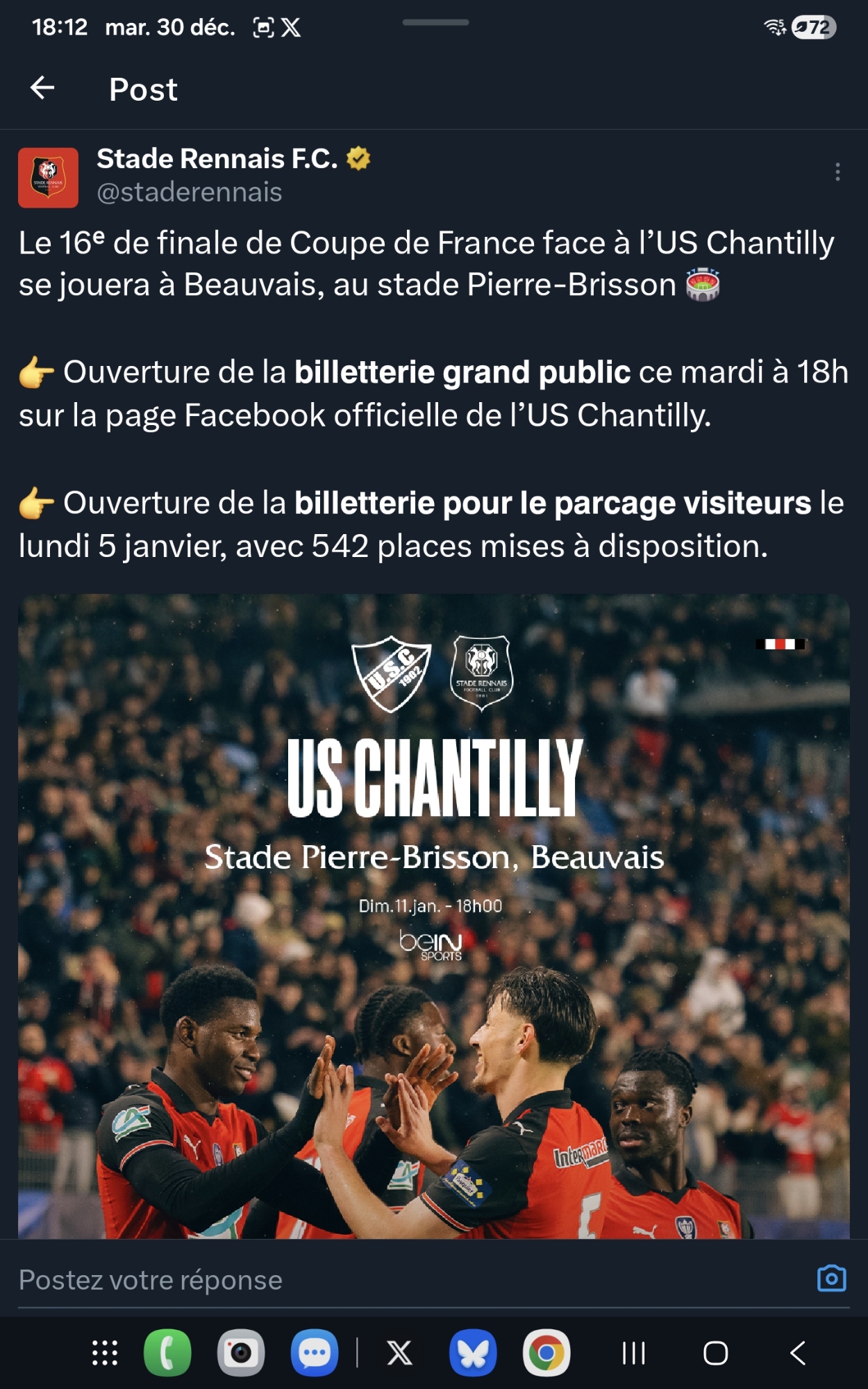Launch Chrome from the taskbar
The width and height of the screenshot is (868, 1389).
[546, 1353]
